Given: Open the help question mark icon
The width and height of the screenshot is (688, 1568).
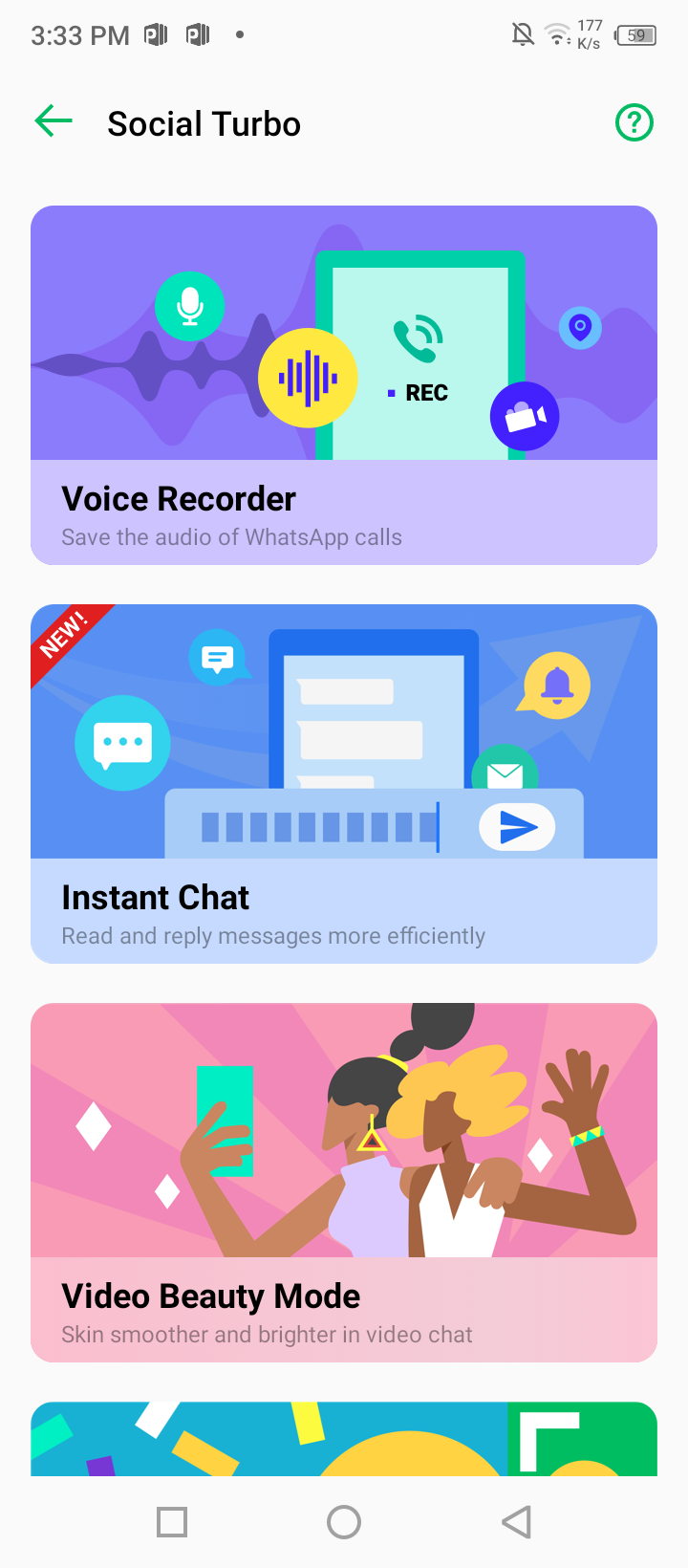Looking at the screenshot, I should tap(634, 122).
